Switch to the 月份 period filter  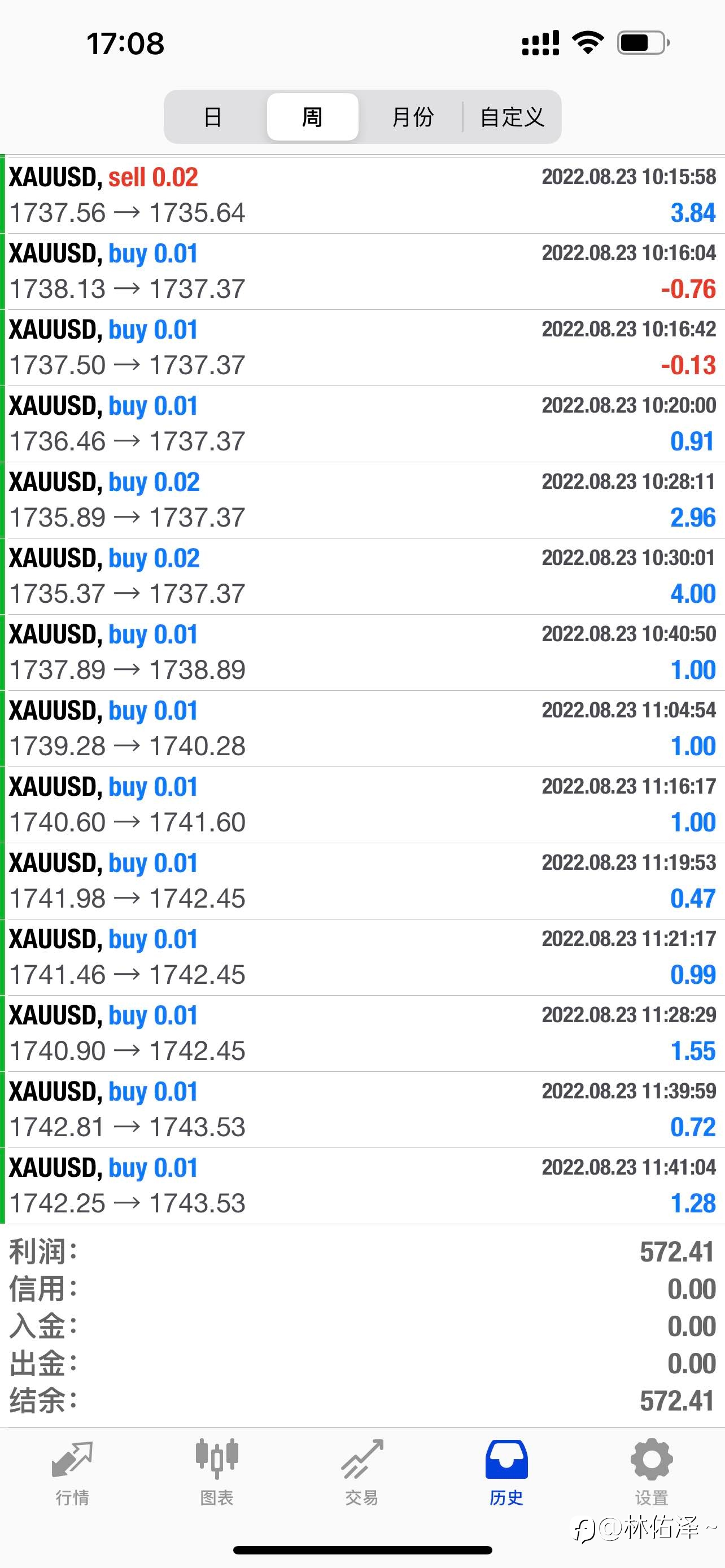(412, 117)
